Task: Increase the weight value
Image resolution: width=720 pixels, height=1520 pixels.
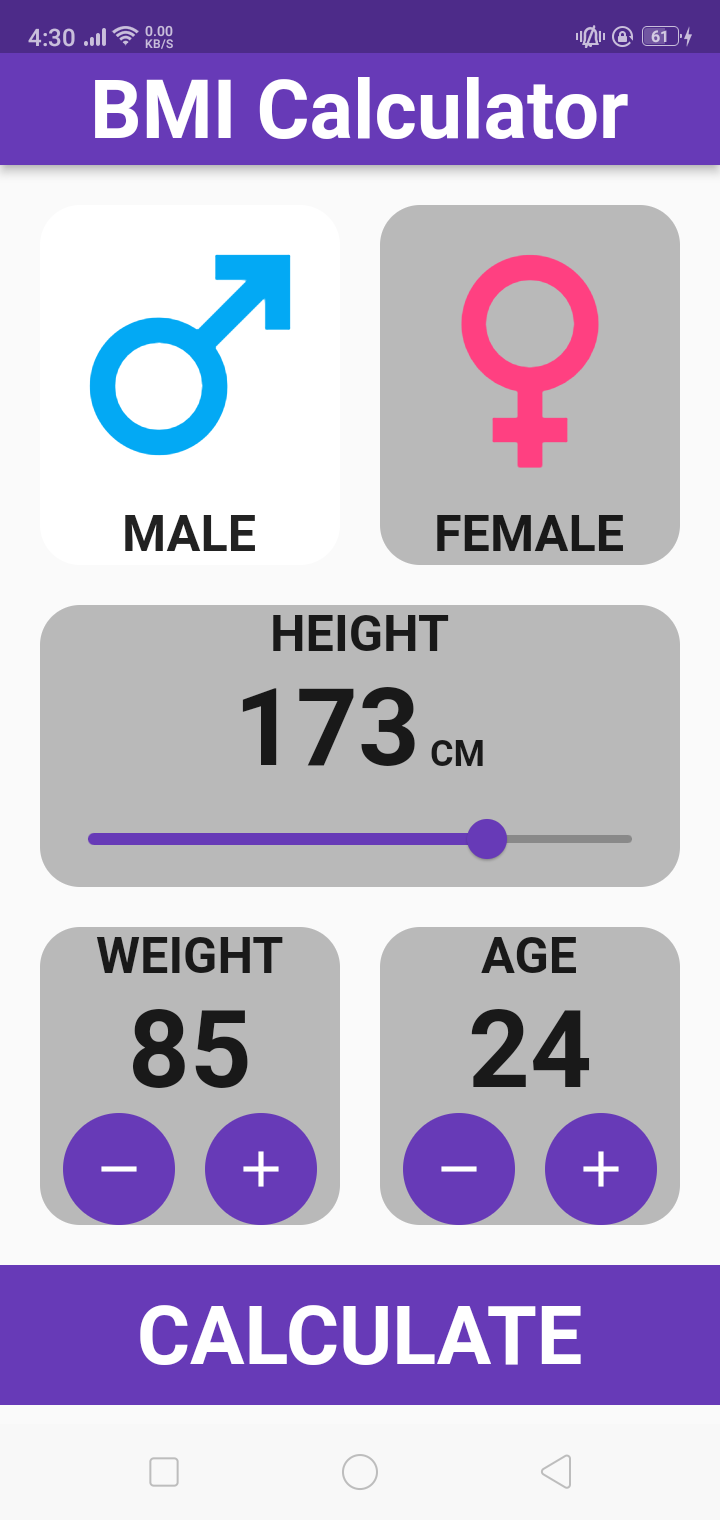Action: click(261, 1168)
